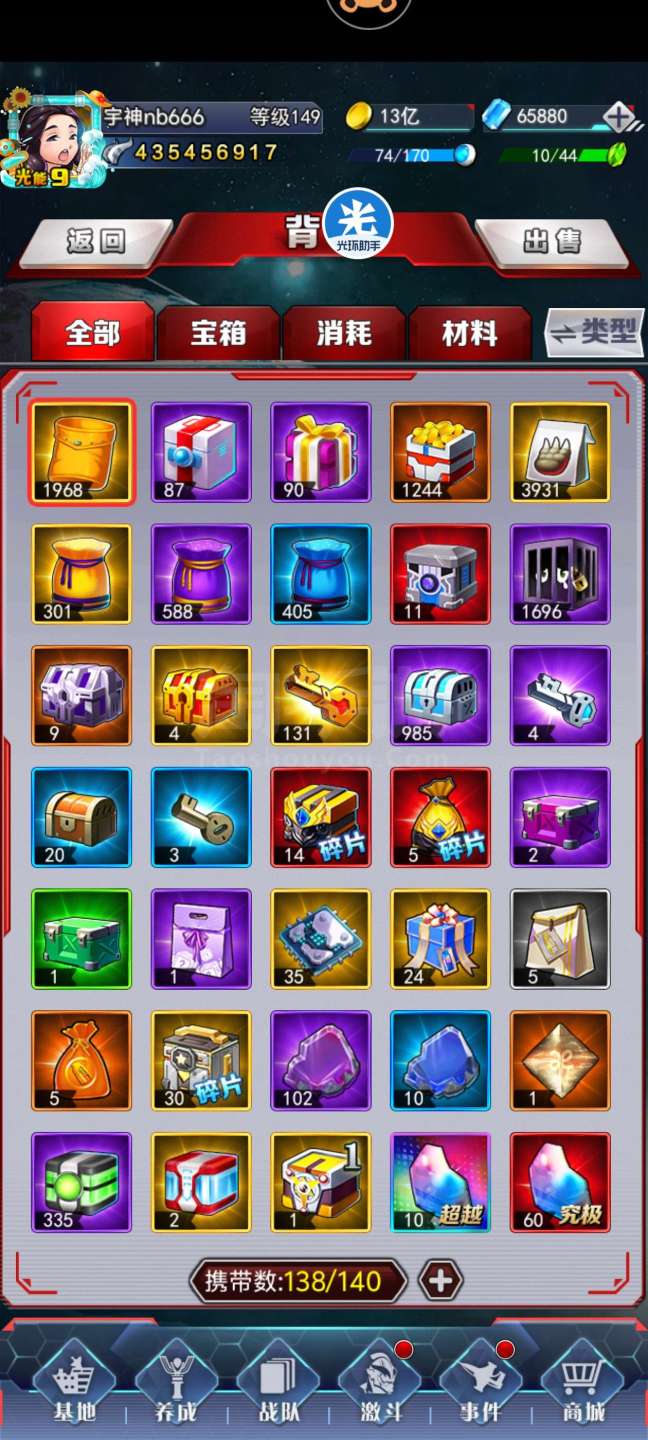This screenshot has height=1440, width=648.
Task: Open the 出售 sell button
Action: point(551,240)
